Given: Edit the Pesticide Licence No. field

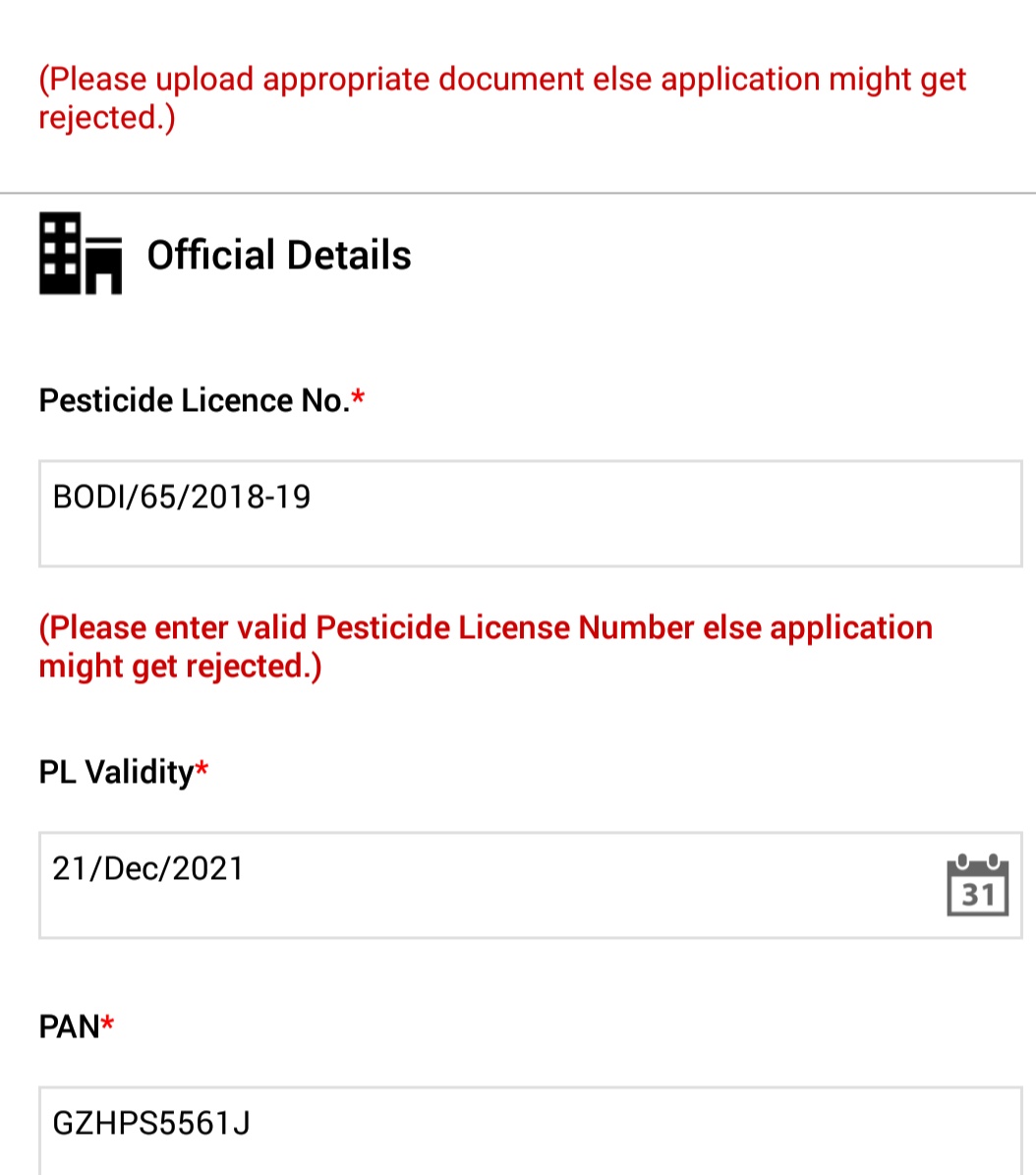Looking at the screenshot, I should [x=531, y=514].
